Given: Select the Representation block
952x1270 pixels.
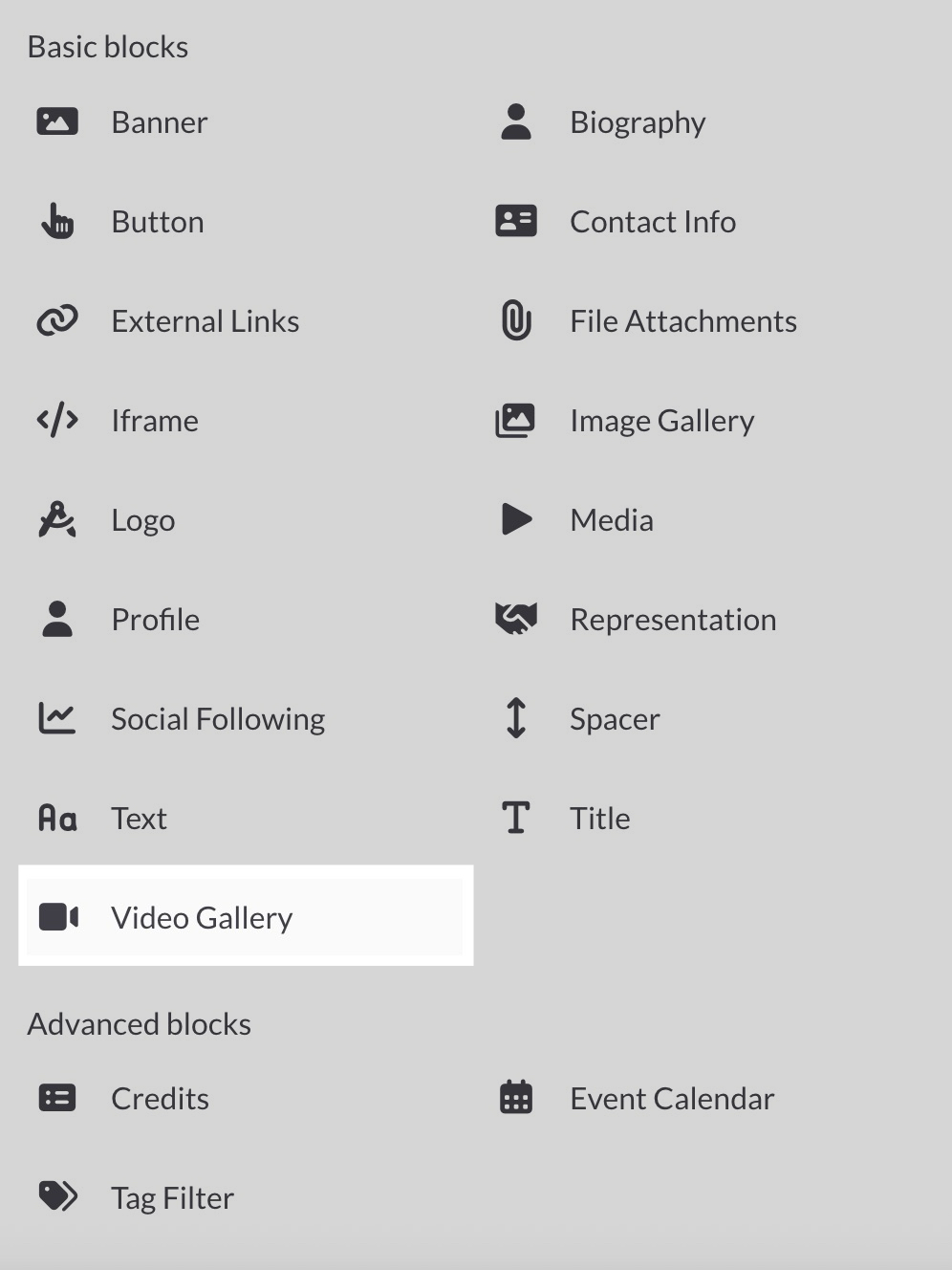Looking at the screenshot, I should click(x=672, y=620).
